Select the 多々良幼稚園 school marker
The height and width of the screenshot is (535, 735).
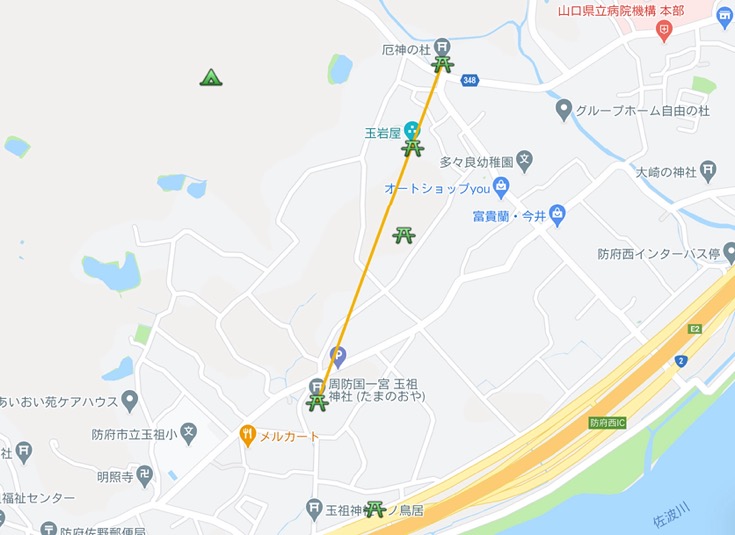(525, 160)
